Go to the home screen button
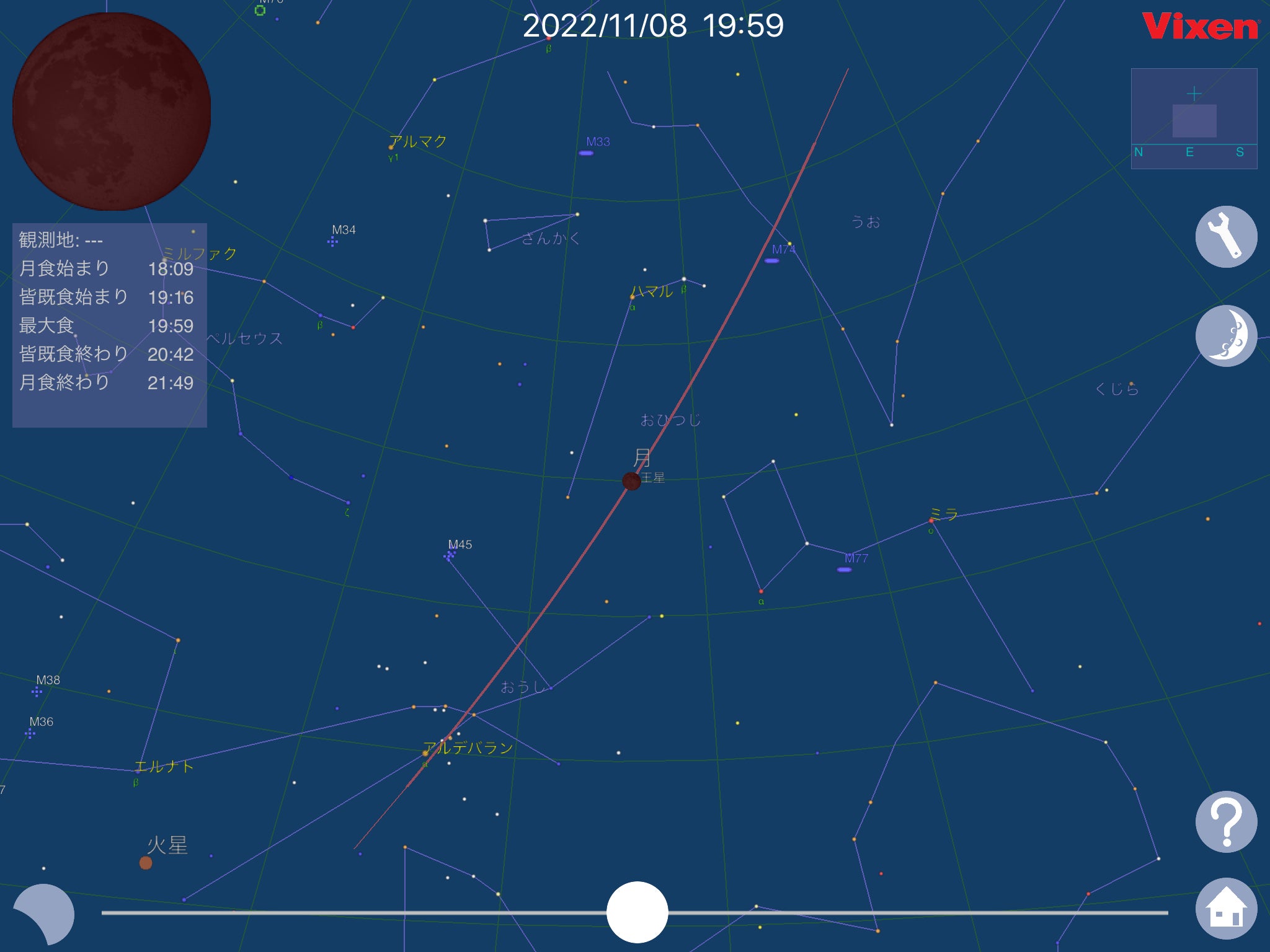The width and height of the screenshot is (1270, 952). [1226, 909]
